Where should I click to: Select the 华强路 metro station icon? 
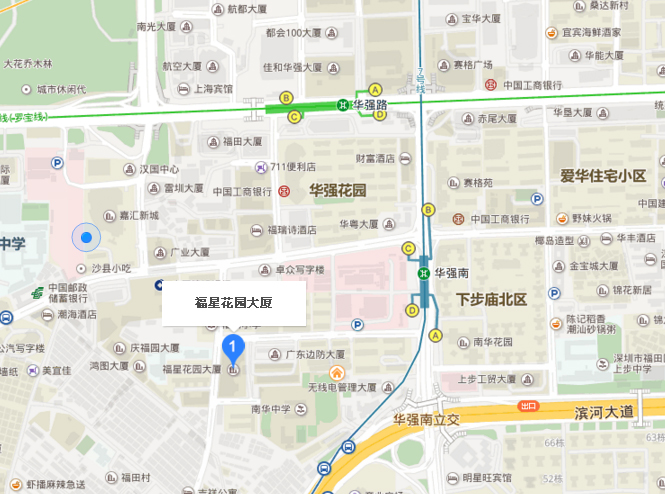[343, 104]
